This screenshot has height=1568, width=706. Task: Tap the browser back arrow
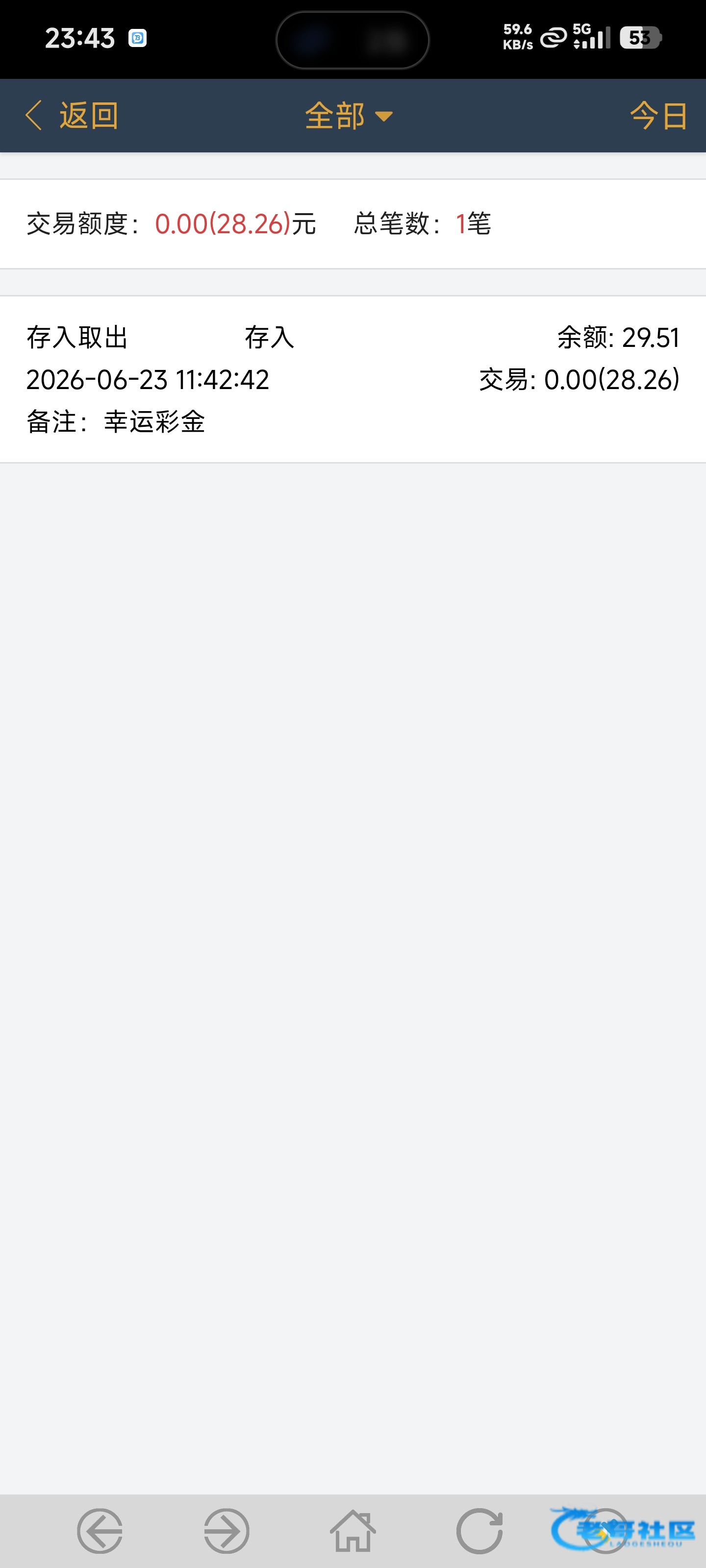pyautogui.click(x=100, y=1531)
